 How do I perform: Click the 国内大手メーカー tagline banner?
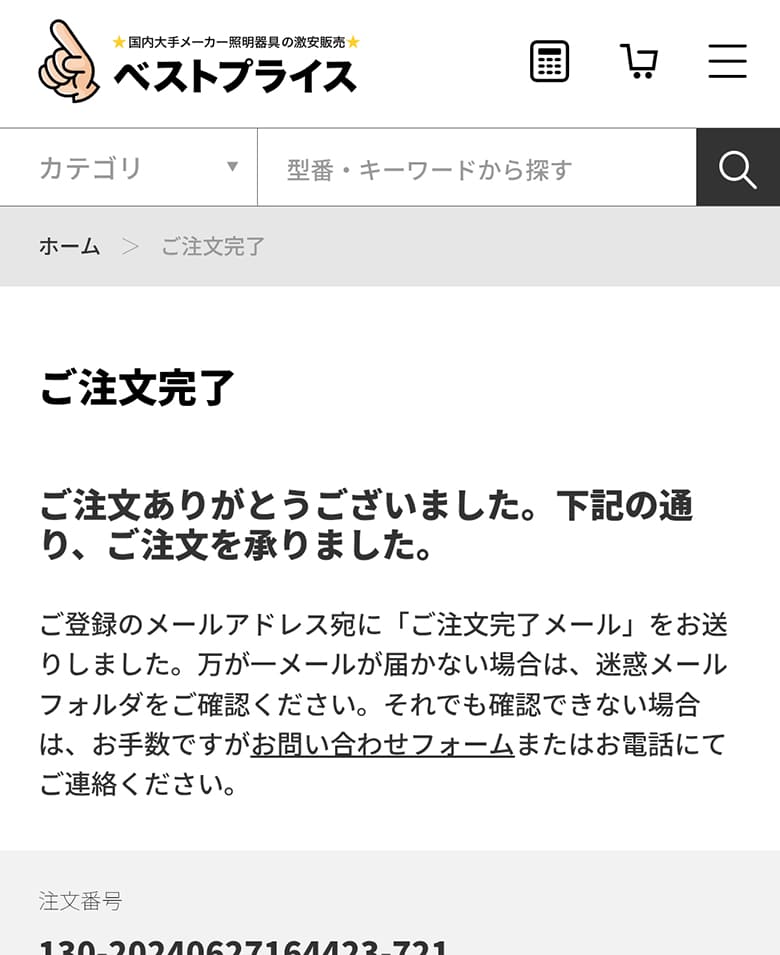pyautogui.click(x=240, y=43)
